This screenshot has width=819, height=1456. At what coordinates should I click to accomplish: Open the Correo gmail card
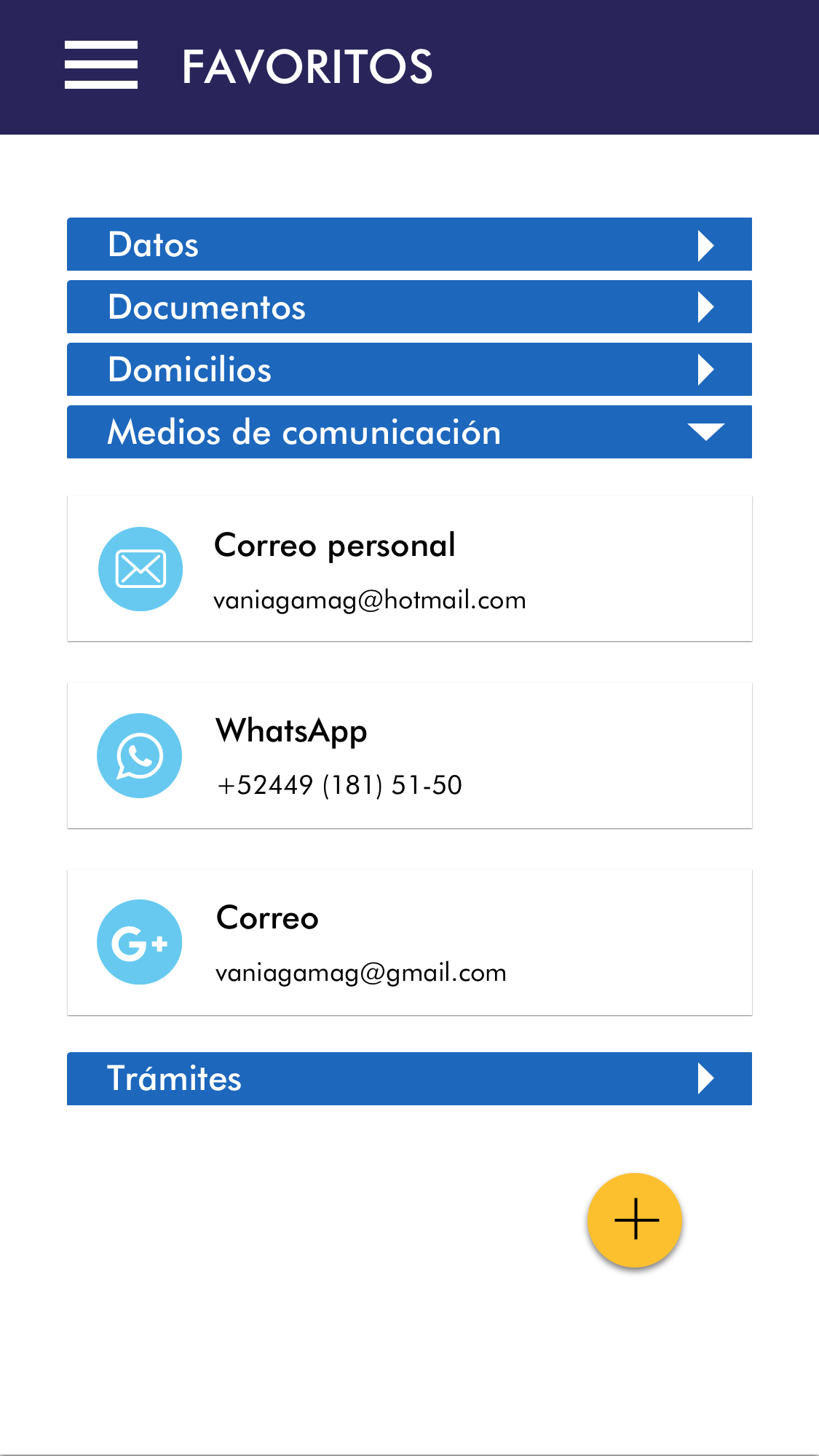point(409,942)
